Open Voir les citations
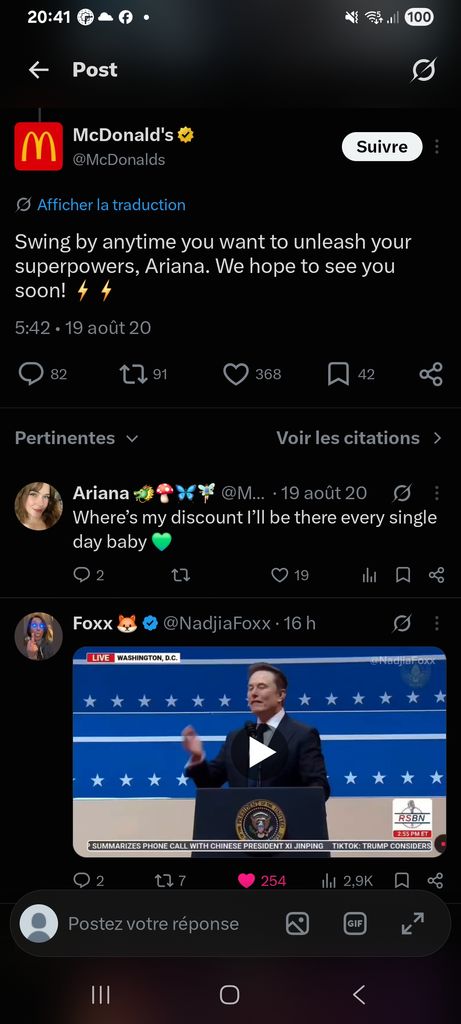Viewport: 461px width, 1024px height. pyautogui.click(x=358, y=438)
